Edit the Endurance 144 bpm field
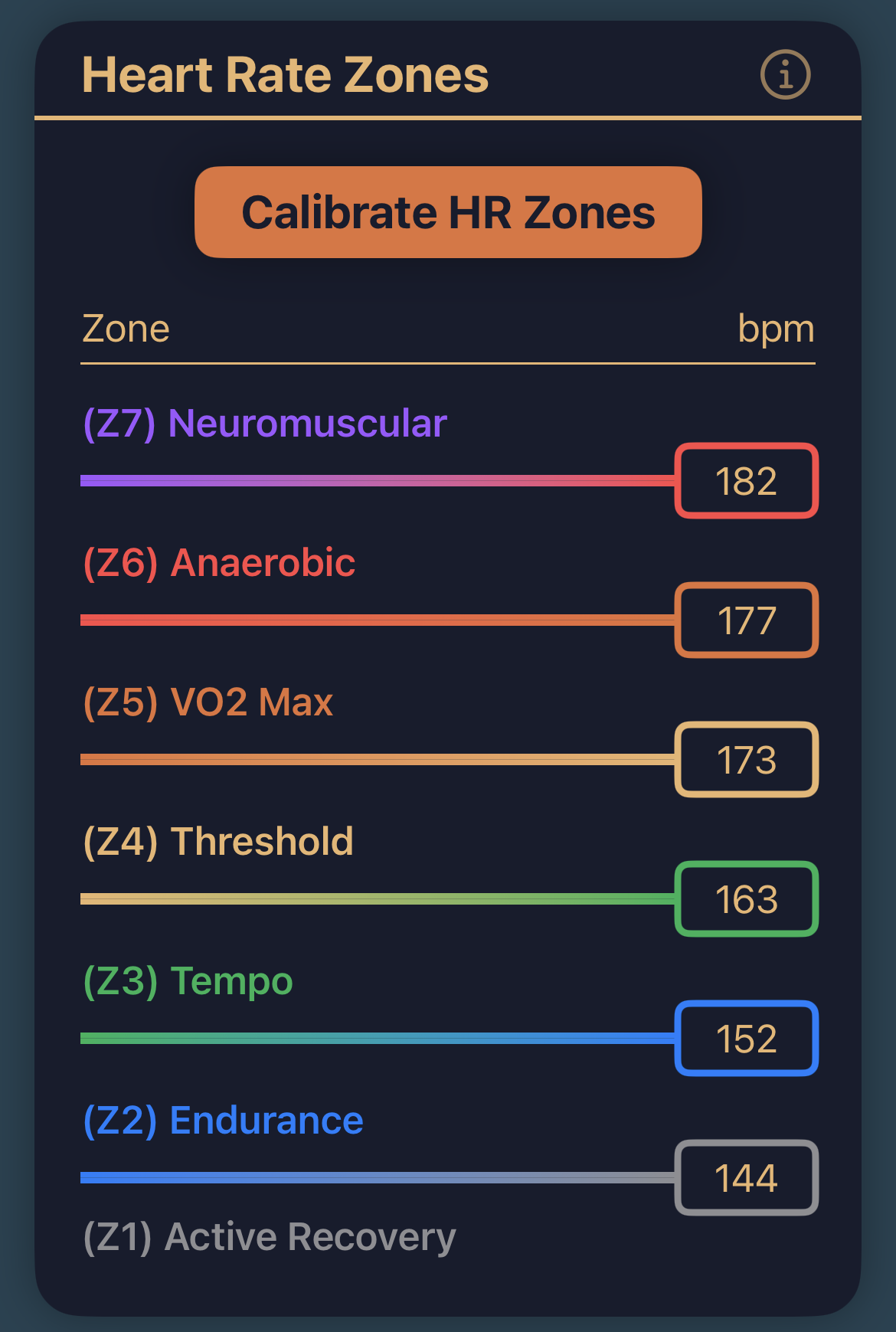 point(747,1178)
